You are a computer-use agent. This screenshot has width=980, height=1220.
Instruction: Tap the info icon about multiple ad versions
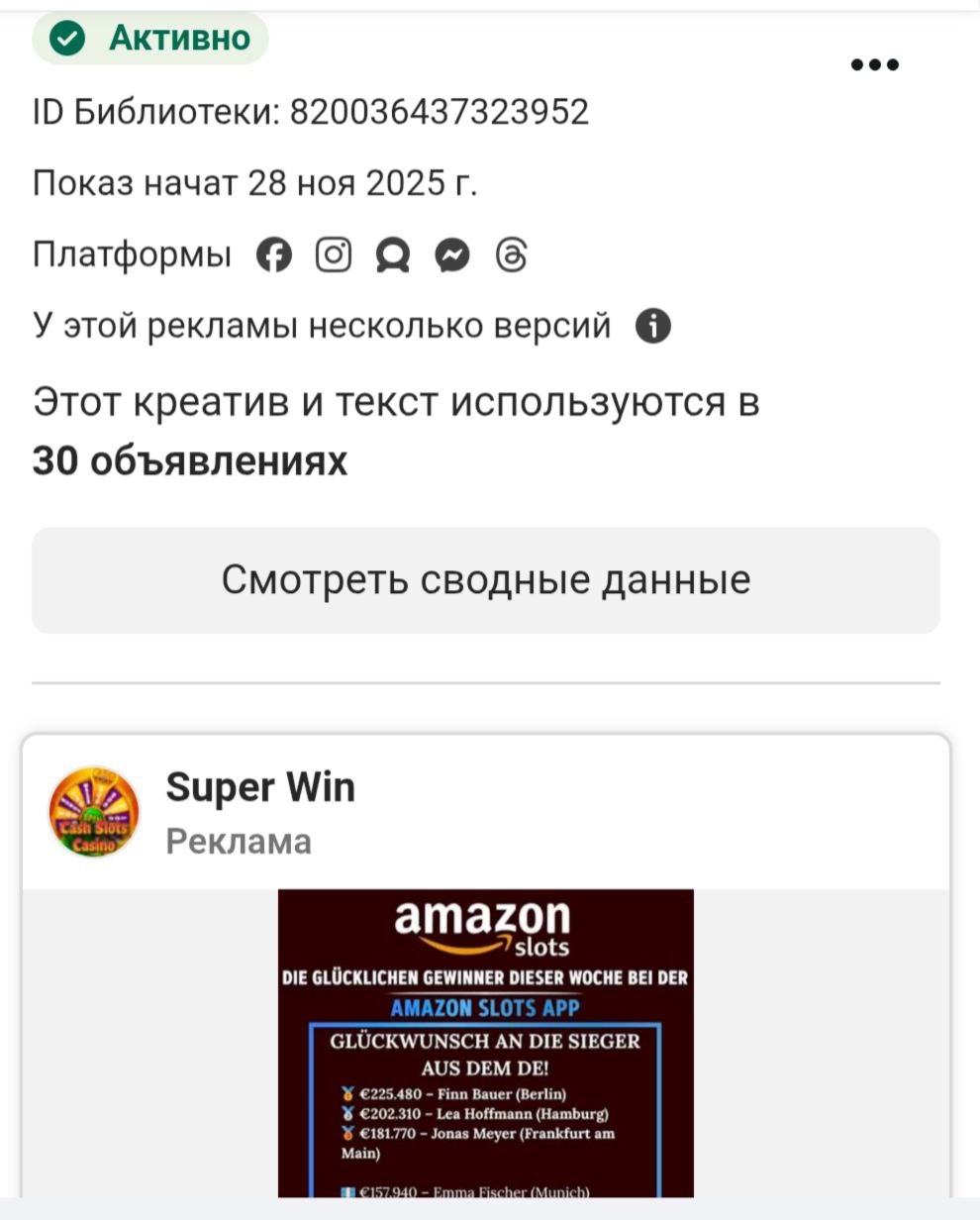[652, 326]
